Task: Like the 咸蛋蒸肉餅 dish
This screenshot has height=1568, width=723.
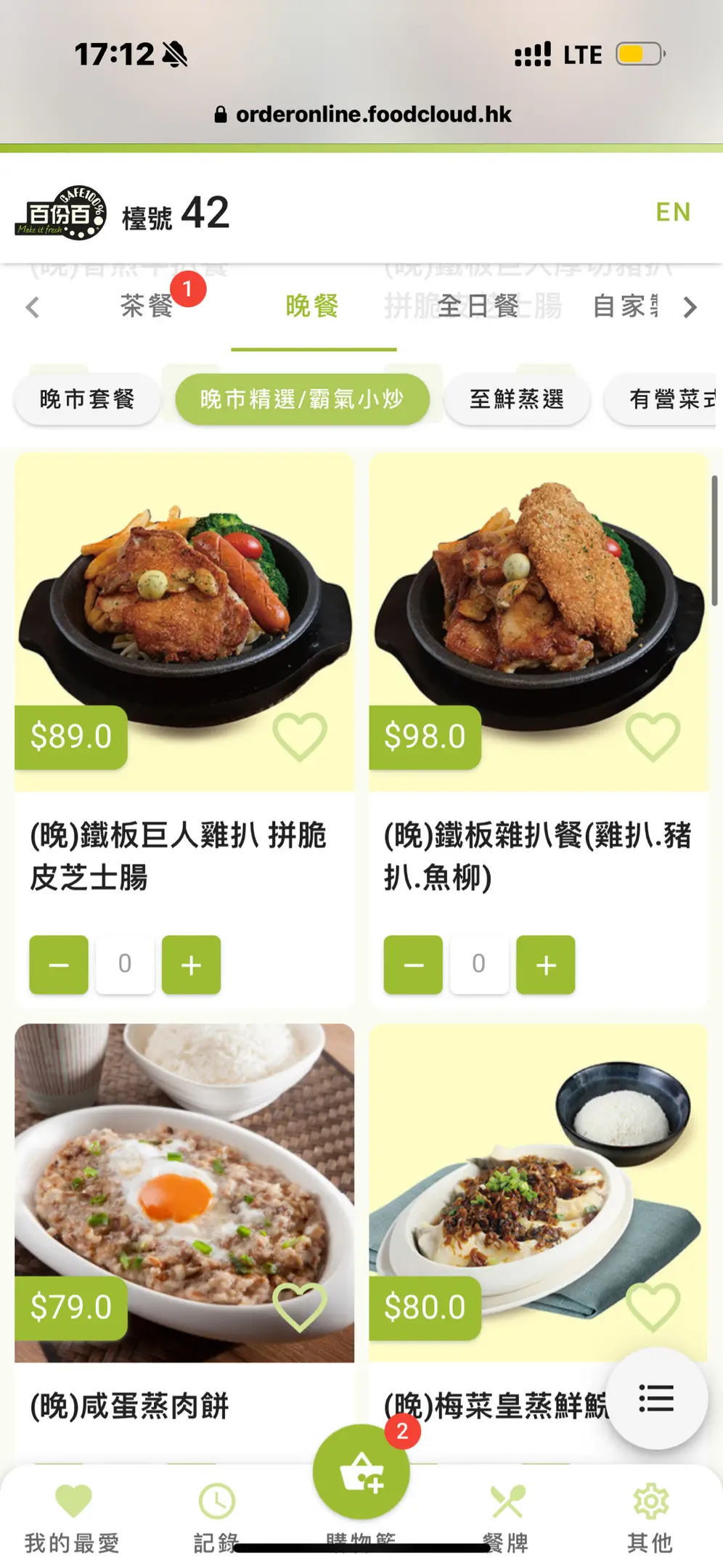Action: [x=300, y=1307]
